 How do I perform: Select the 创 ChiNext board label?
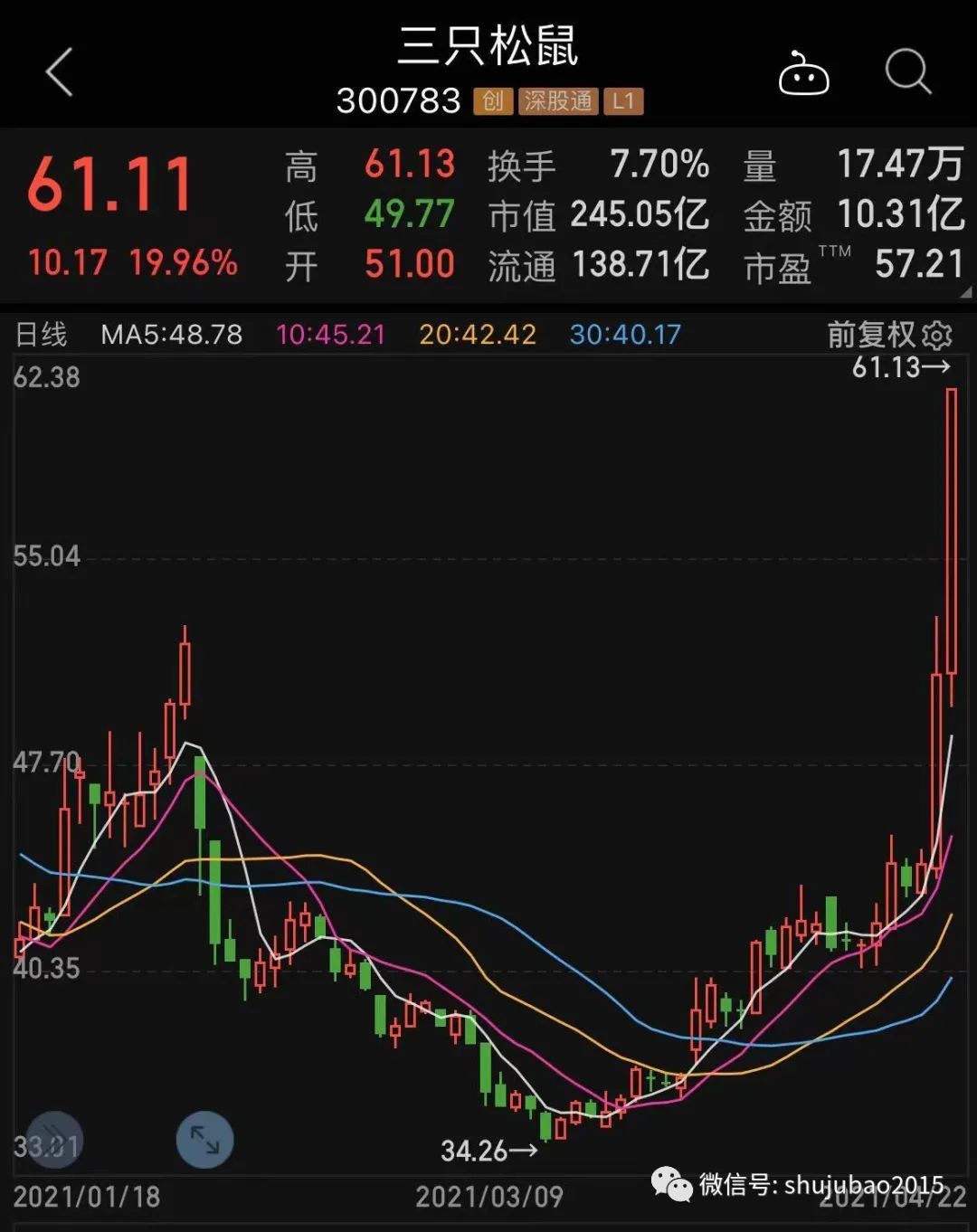(491, 101)
